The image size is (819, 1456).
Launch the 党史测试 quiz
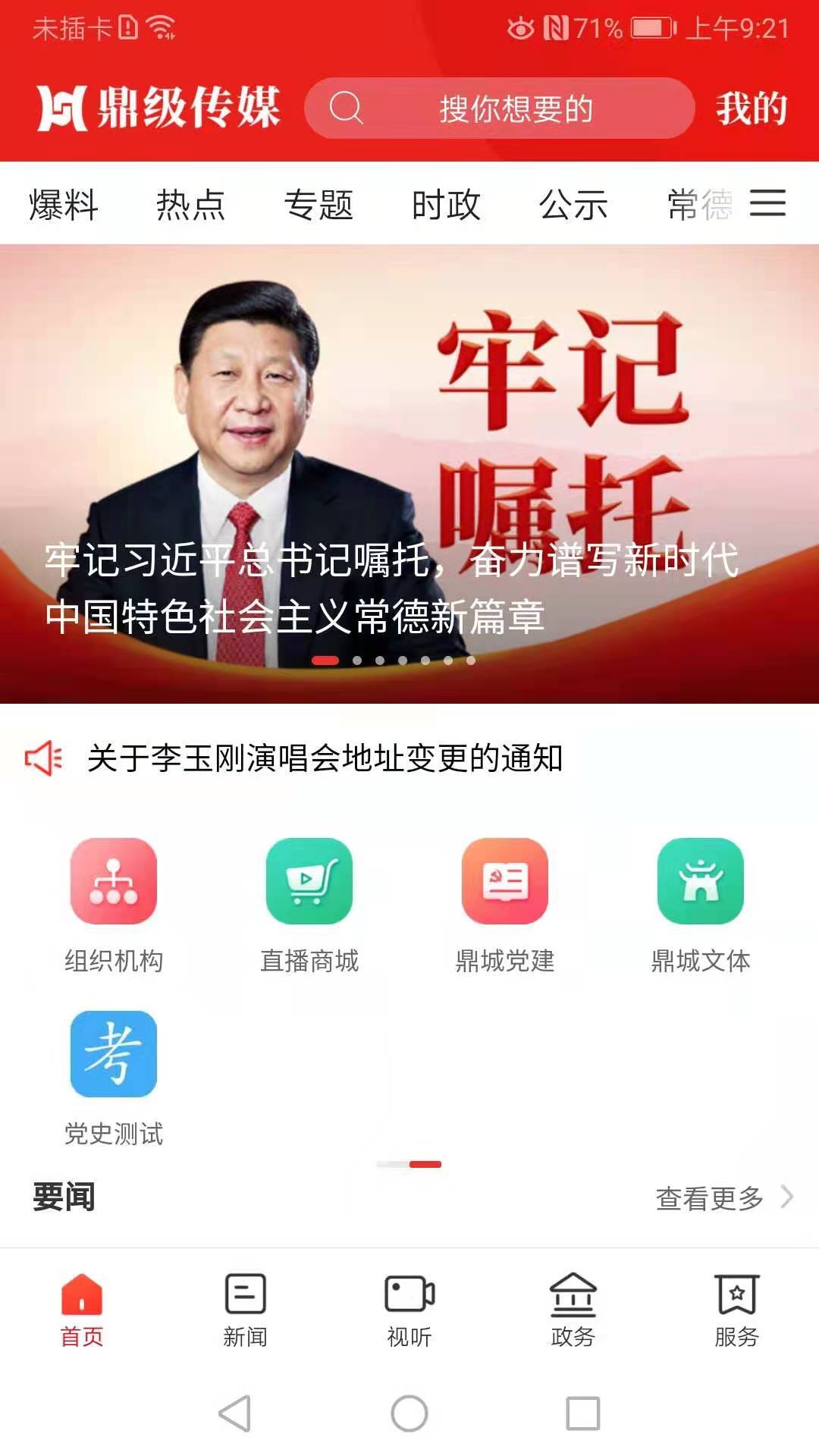point(114,1077)
